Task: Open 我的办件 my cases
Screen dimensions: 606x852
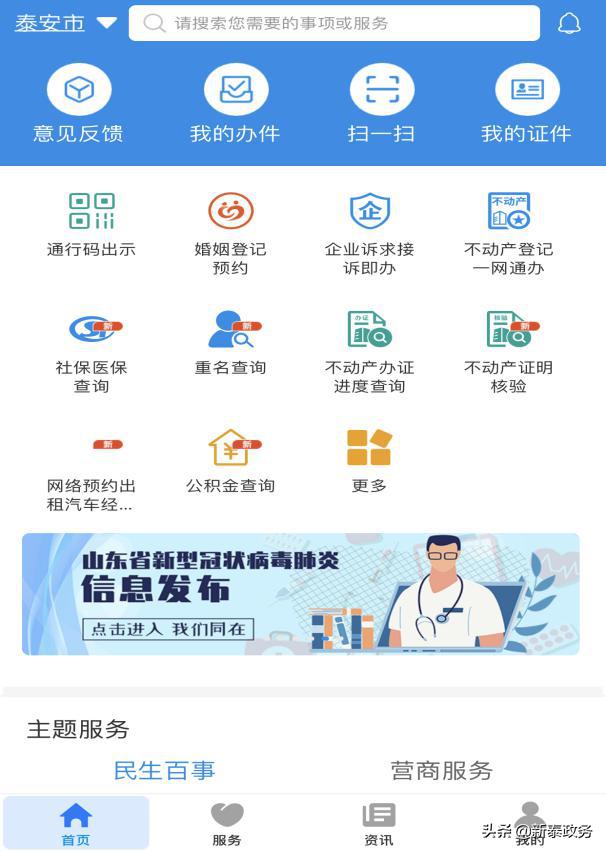Action: point(235,105)
